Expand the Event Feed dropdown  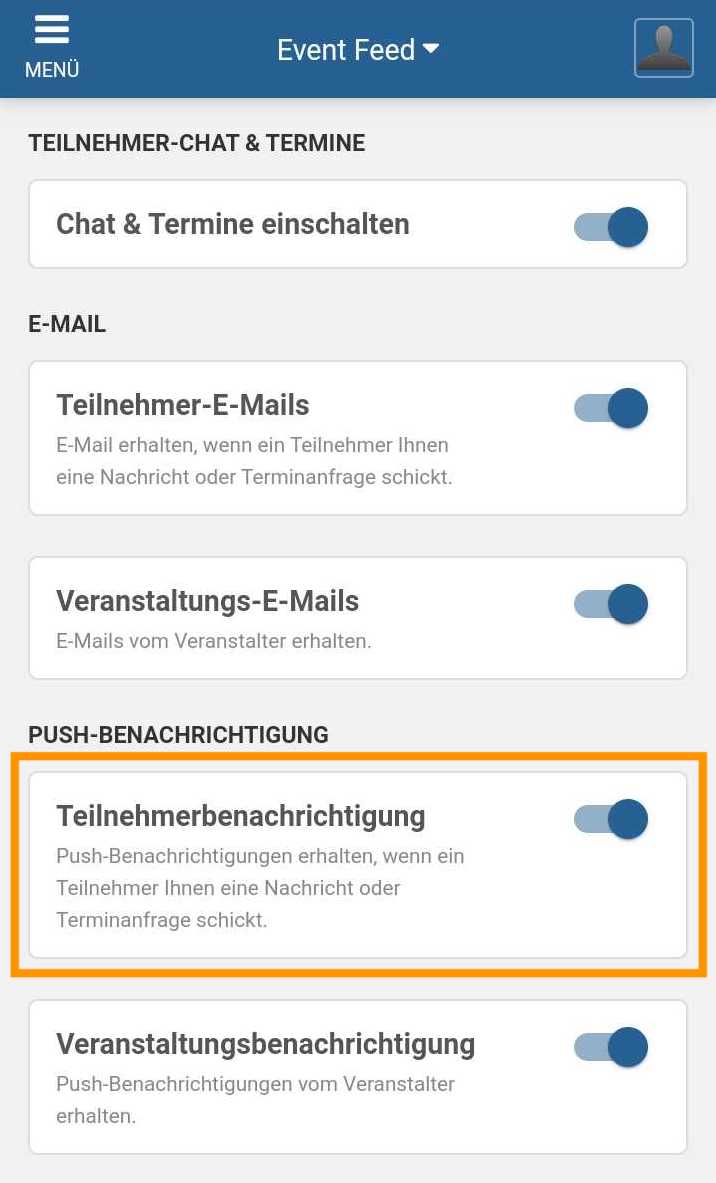pos(358,50)
